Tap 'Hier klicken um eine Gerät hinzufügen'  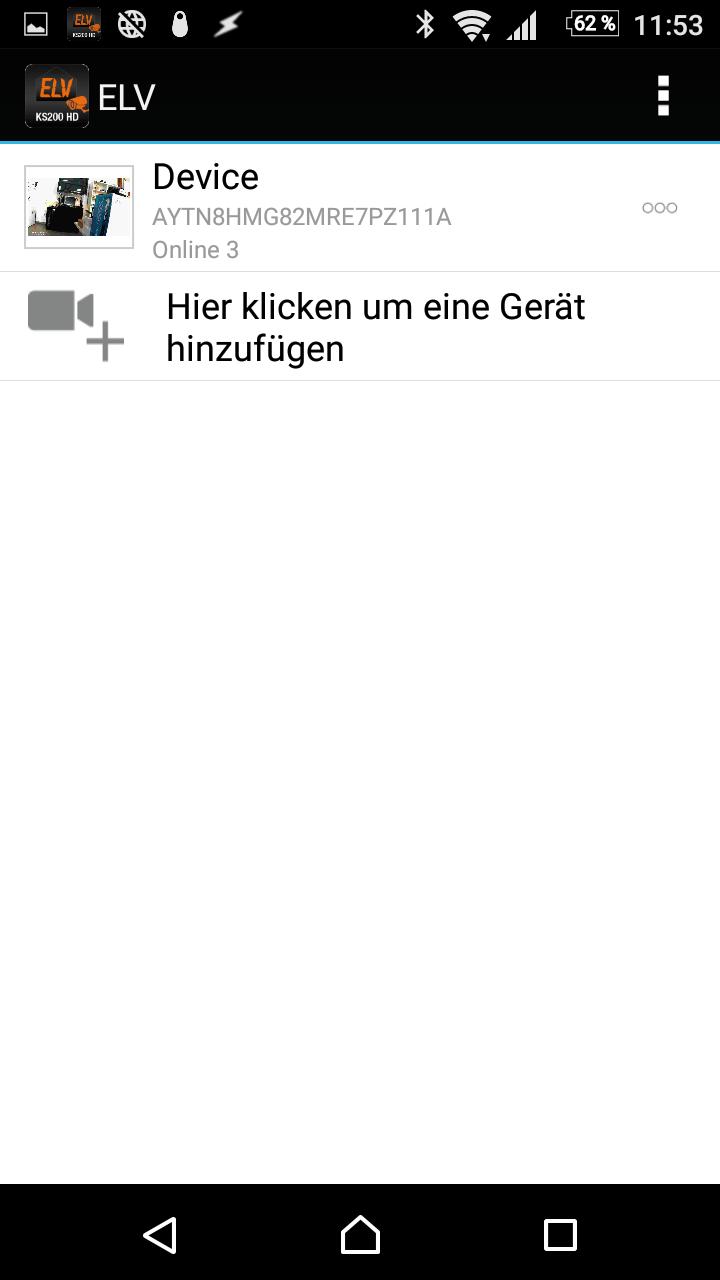click(x=360, y=326)
